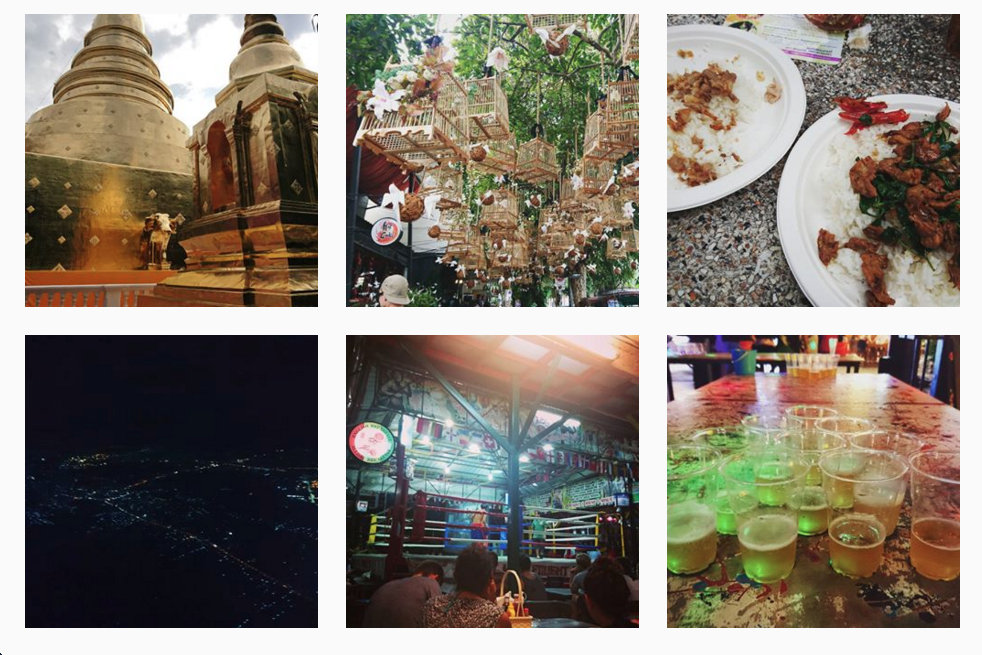The width and height of the screenshot is (982, 655).
Task: Open the night city lights aerial photo
Action: click(171, 481)
